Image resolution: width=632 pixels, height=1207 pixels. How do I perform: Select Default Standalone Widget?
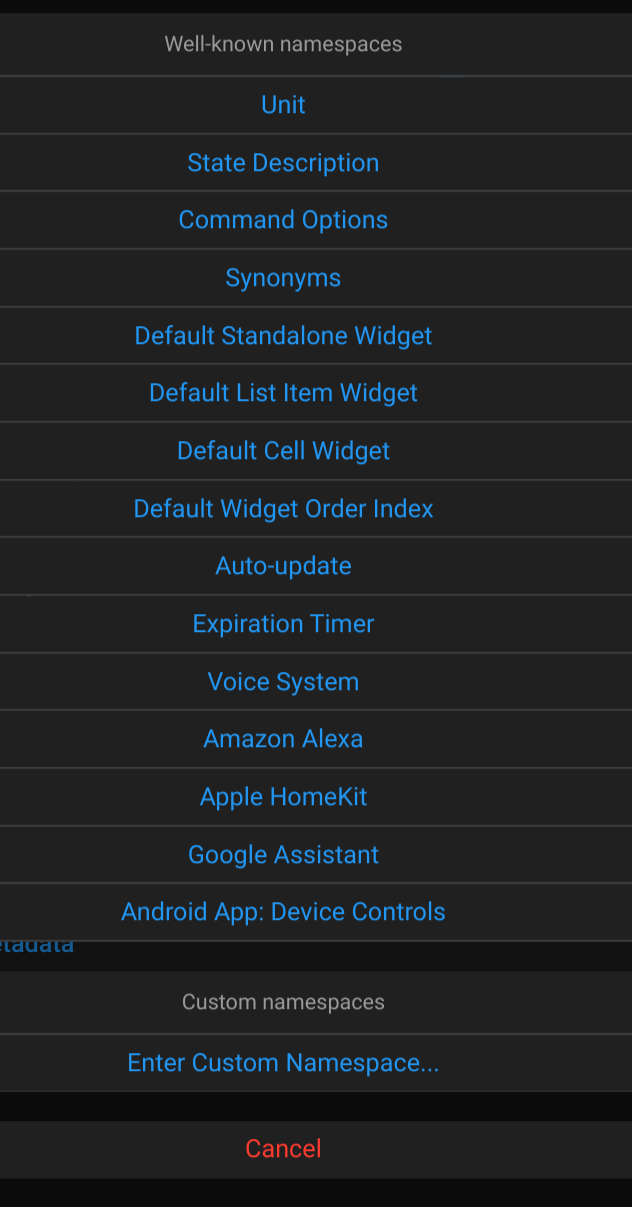pos(283,336)
